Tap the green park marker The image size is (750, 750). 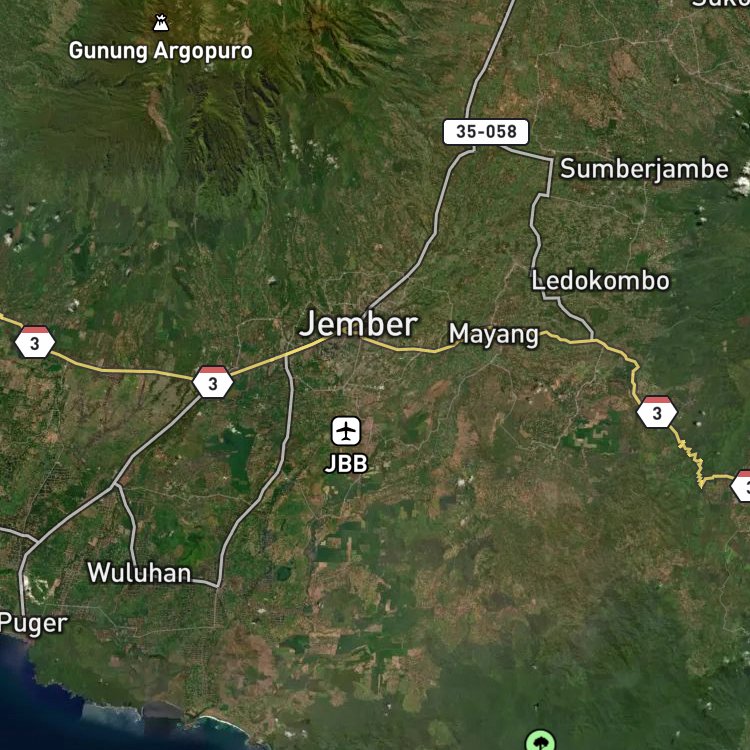pyautogui.click(x=540, y=740)
